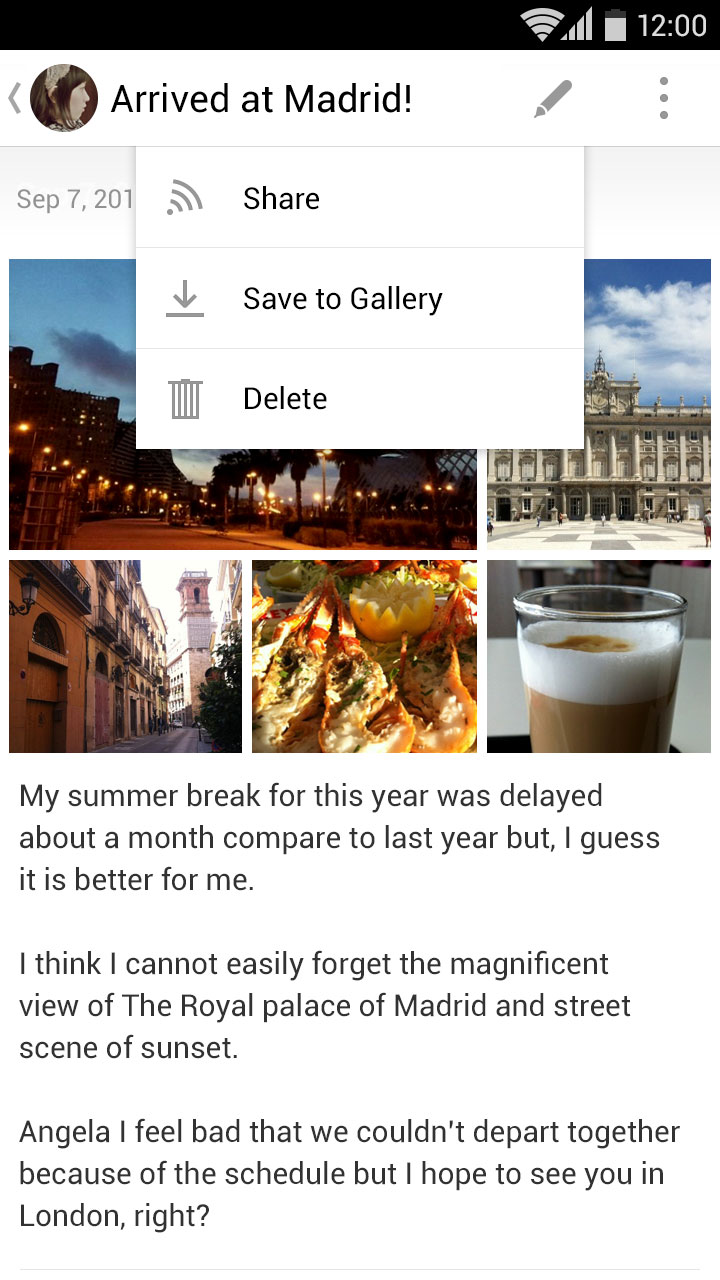The width and height of the screenshot is (720, 1280).
Task: Tap the Wi-Fi icon in the status bar
Action: click(539, 26)
